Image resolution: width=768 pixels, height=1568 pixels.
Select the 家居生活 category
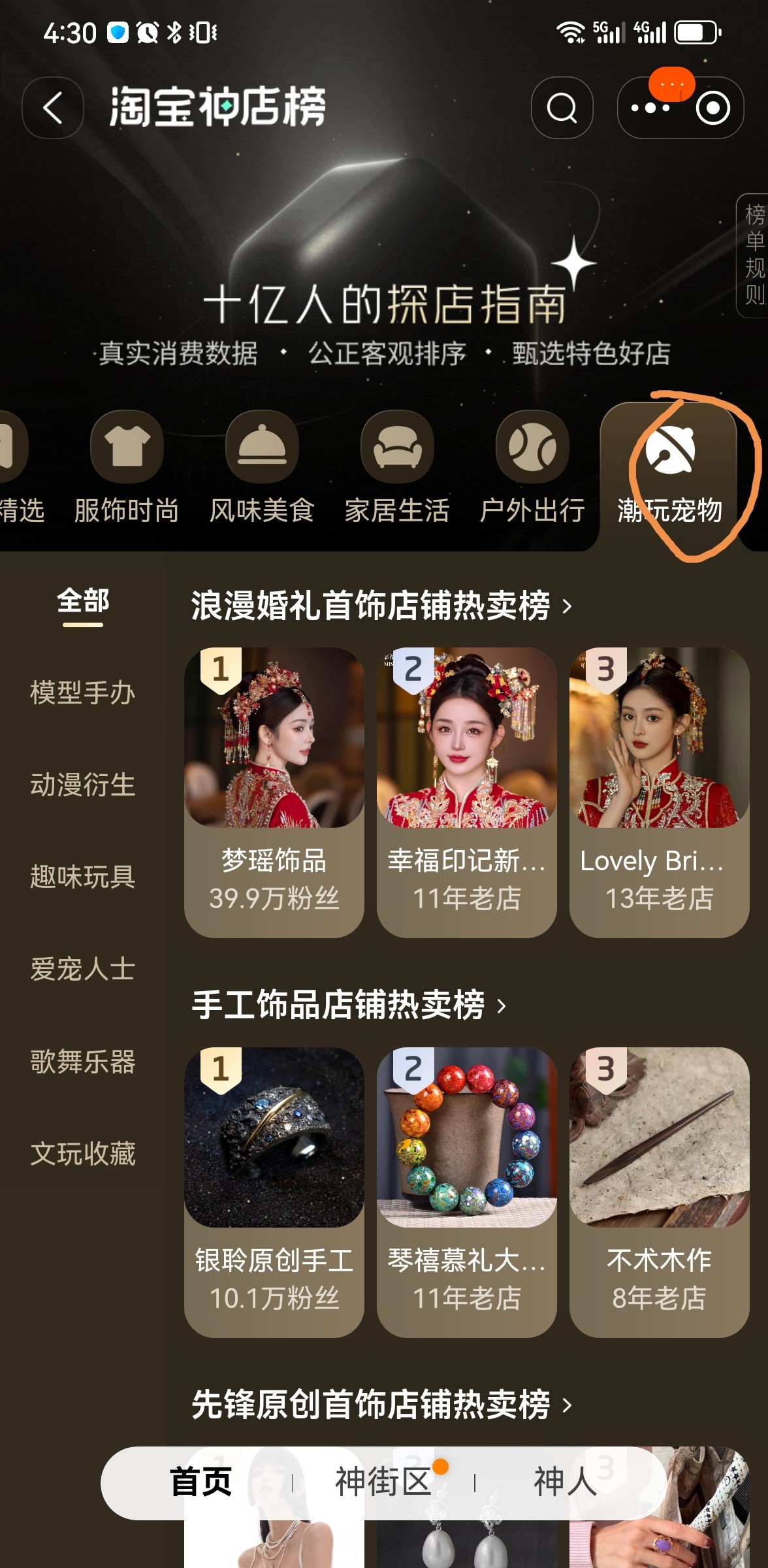click(x=397, y=468)
